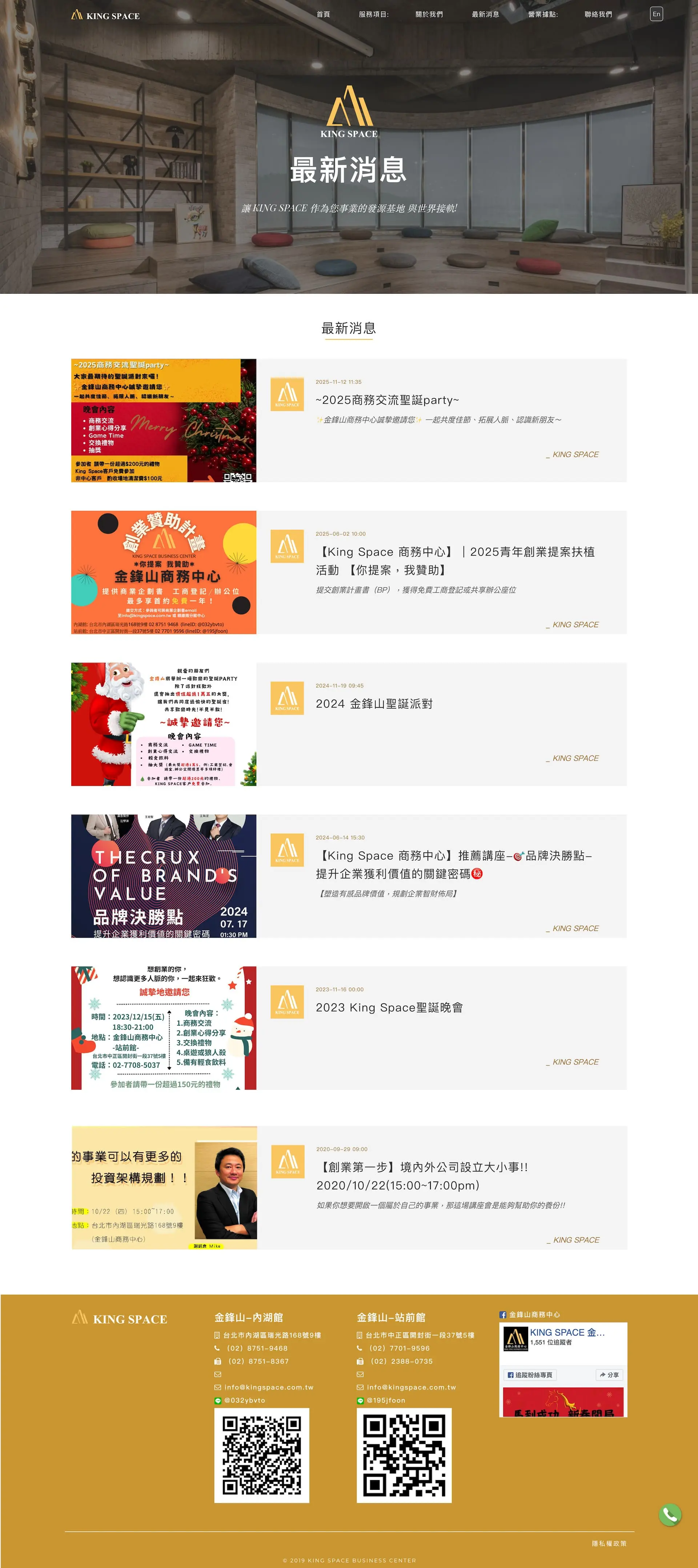Share the Facebook page with 分享

click(x=609, y=1375)
